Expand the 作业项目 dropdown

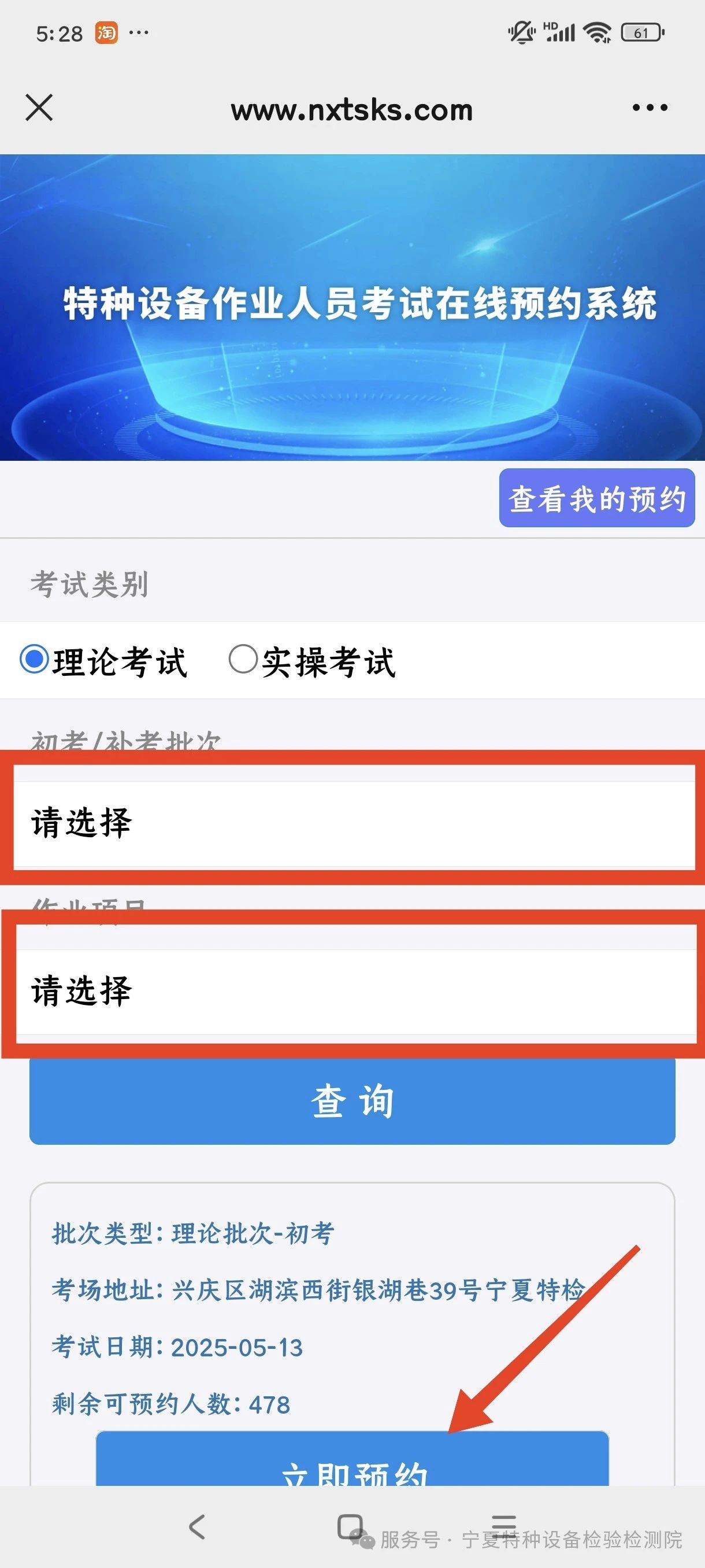click(354, 991)
